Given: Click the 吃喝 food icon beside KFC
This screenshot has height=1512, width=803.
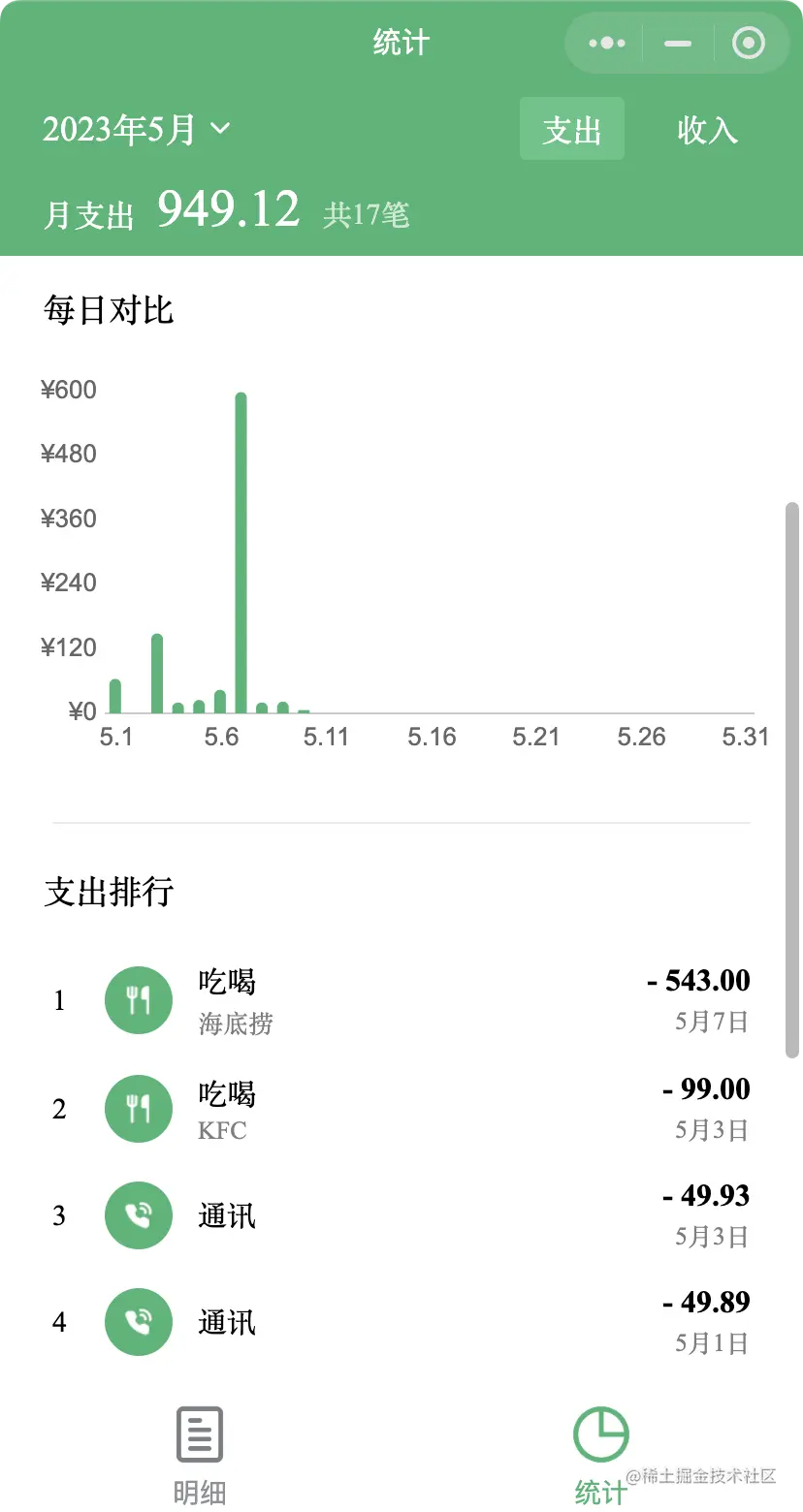Looking at the screenshot, I should point(138,1109).
